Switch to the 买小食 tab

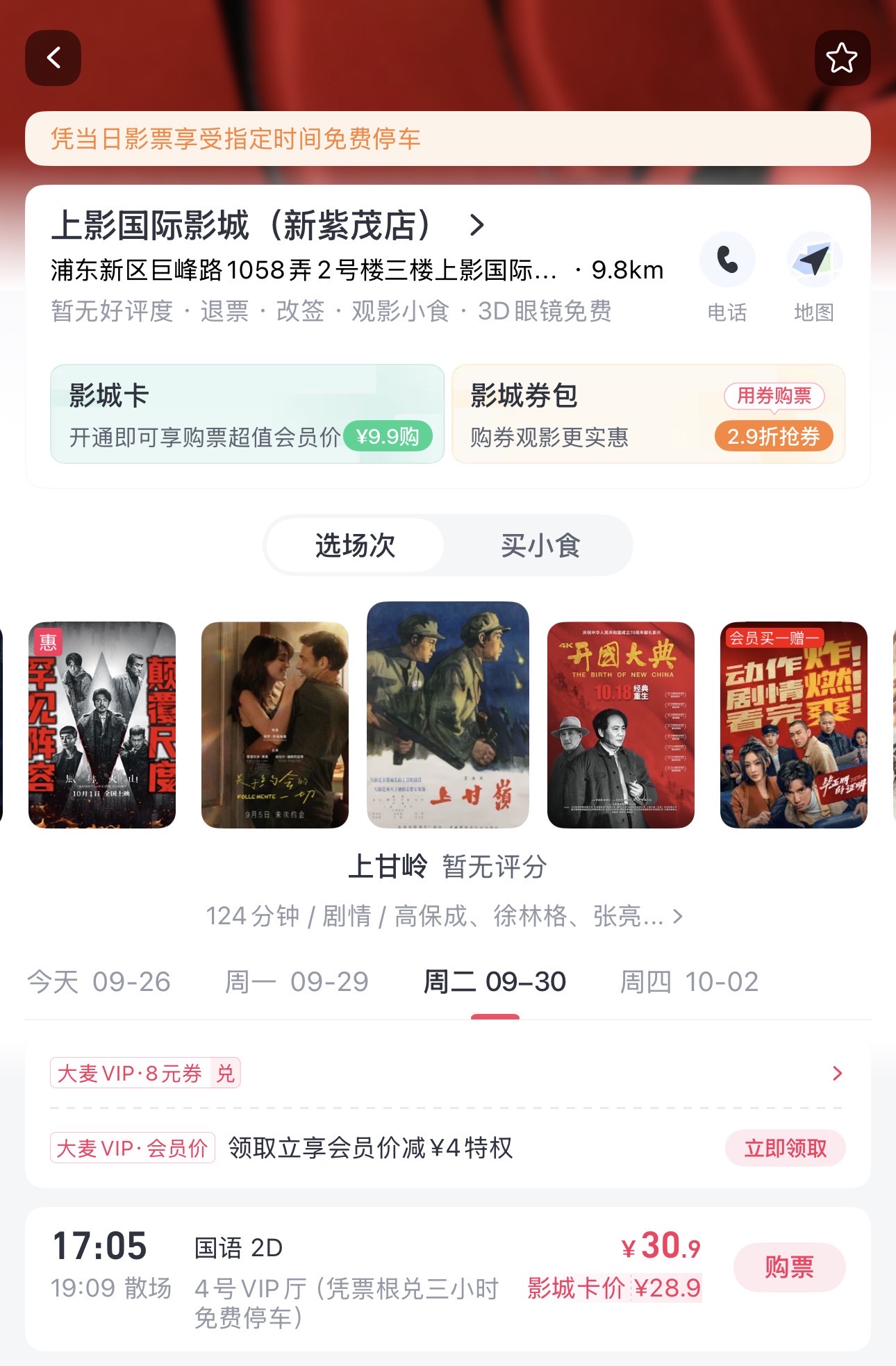(540, 546)
